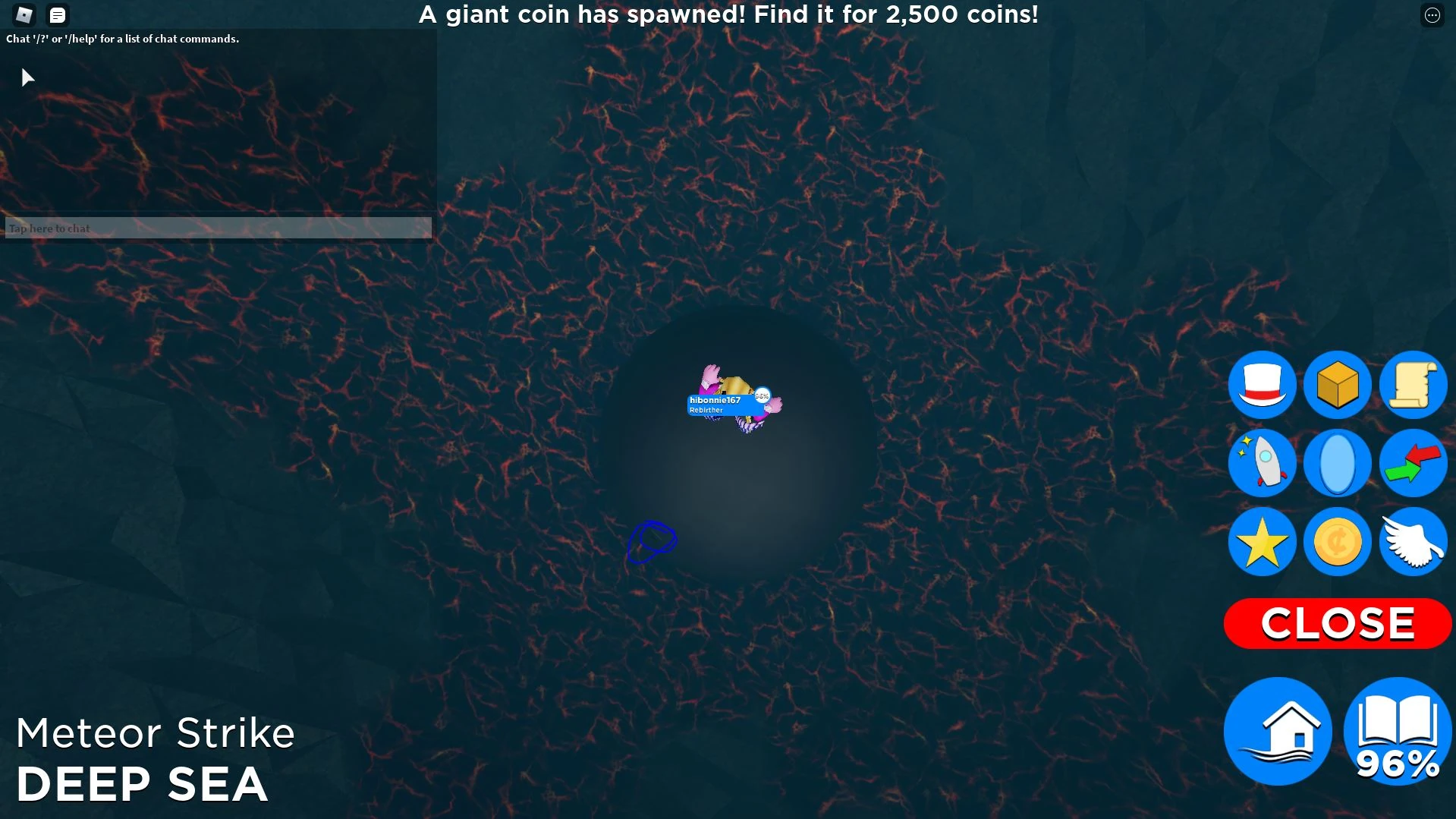Open the white wing button
The image size is (1456, 819).
[1413, 542]
